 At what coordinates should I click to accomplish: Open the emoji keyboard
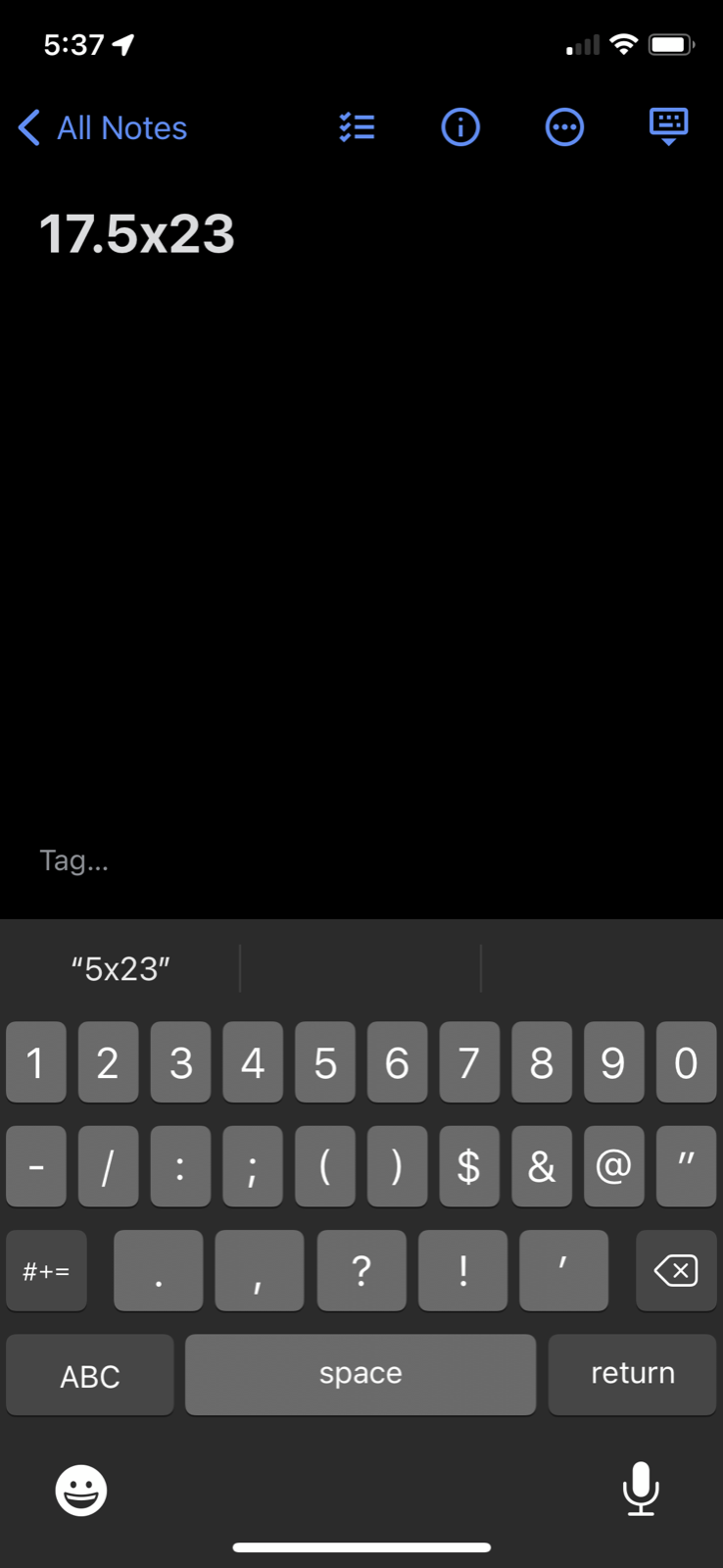pos(80,1491)
